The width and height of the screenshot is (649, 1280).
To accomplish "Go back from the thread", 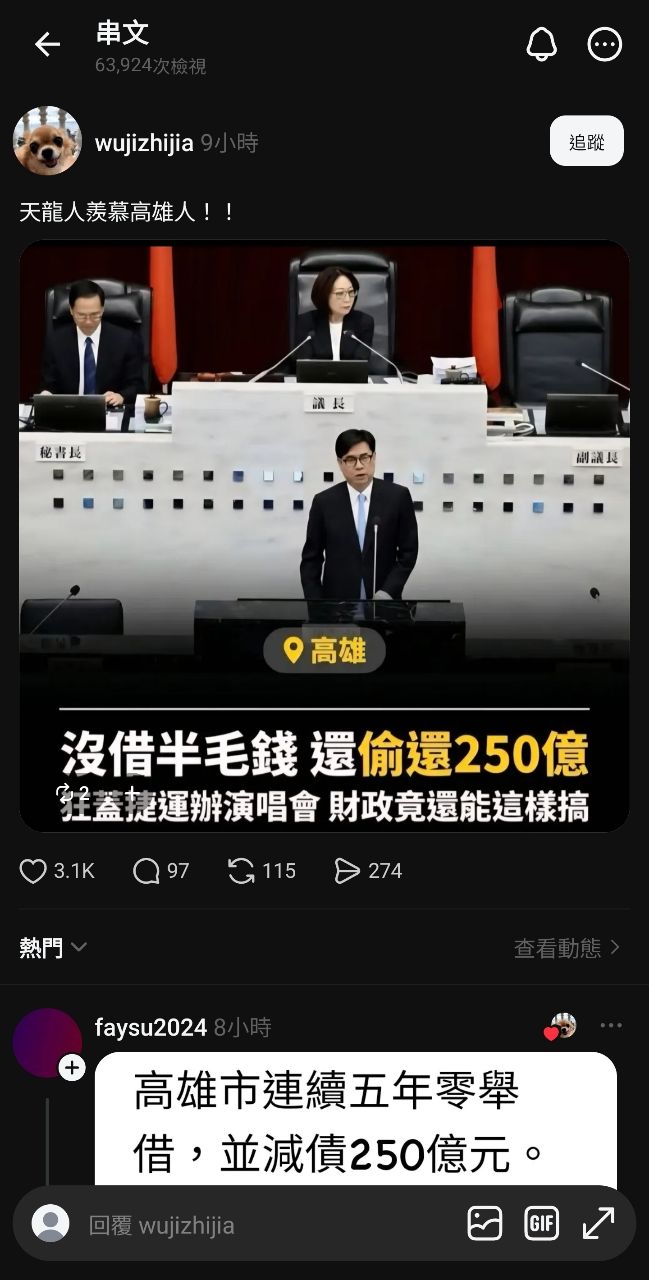I will coord(47,45).
